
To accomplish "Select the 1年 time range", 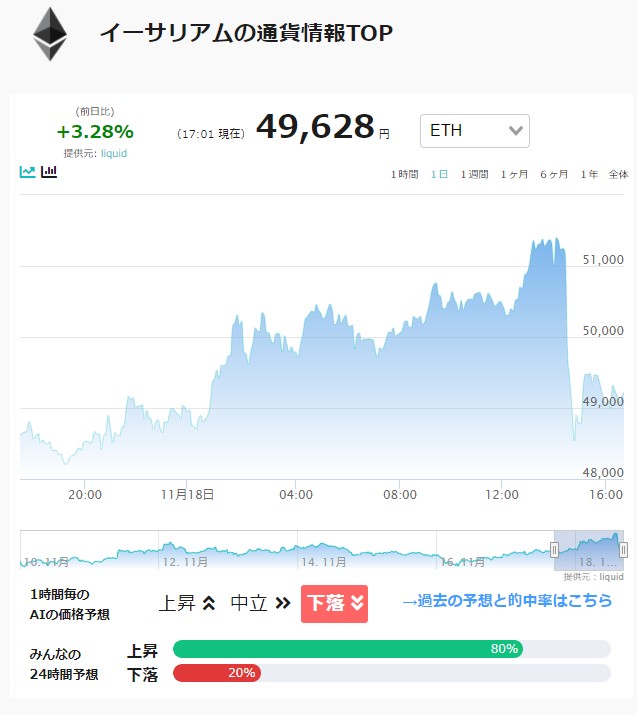I will click(x=589, y=174).
